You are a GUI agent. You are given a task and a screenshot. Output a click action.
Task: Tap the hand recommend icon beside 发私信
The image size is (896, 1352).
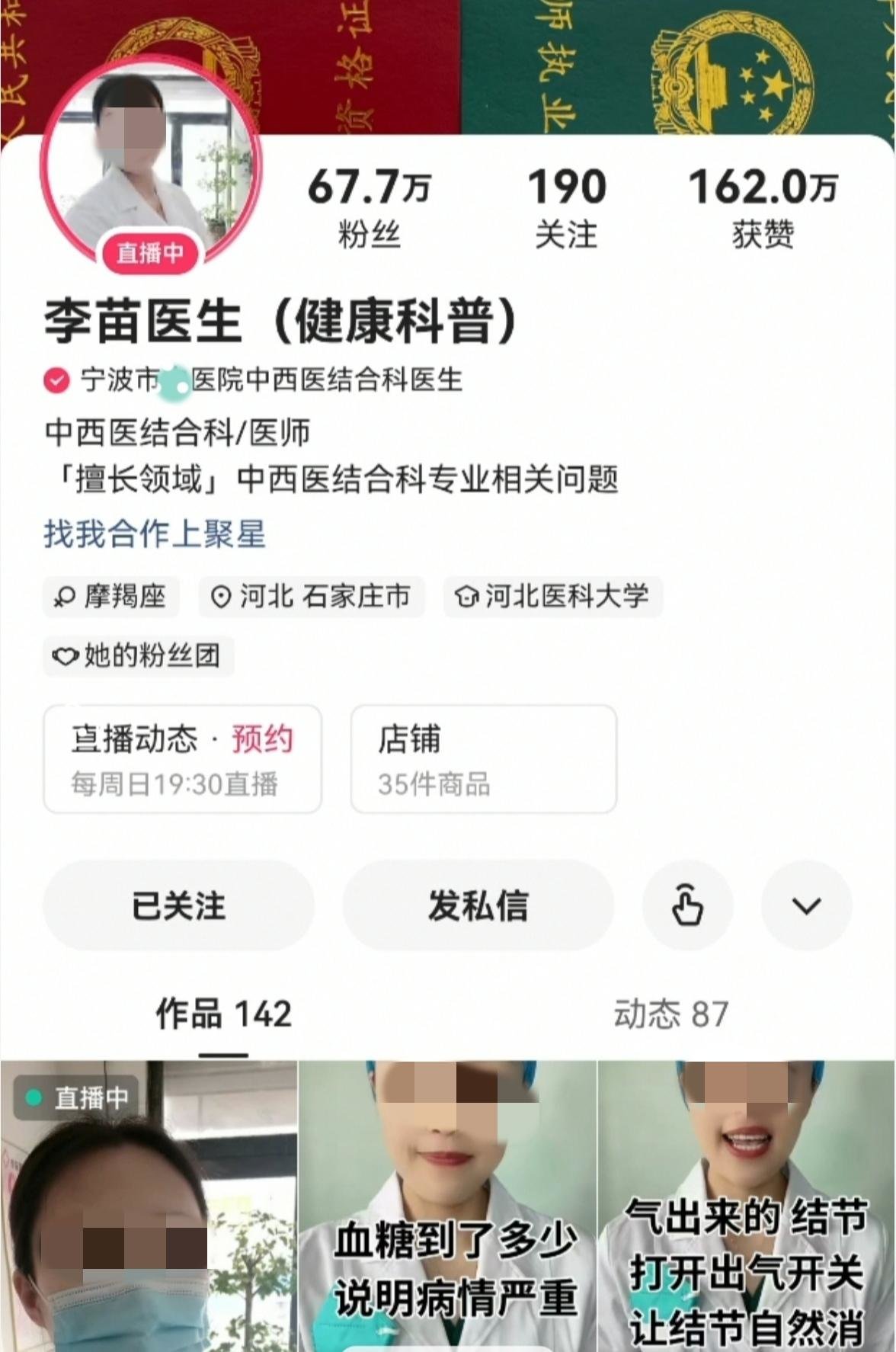coord(686,905)
